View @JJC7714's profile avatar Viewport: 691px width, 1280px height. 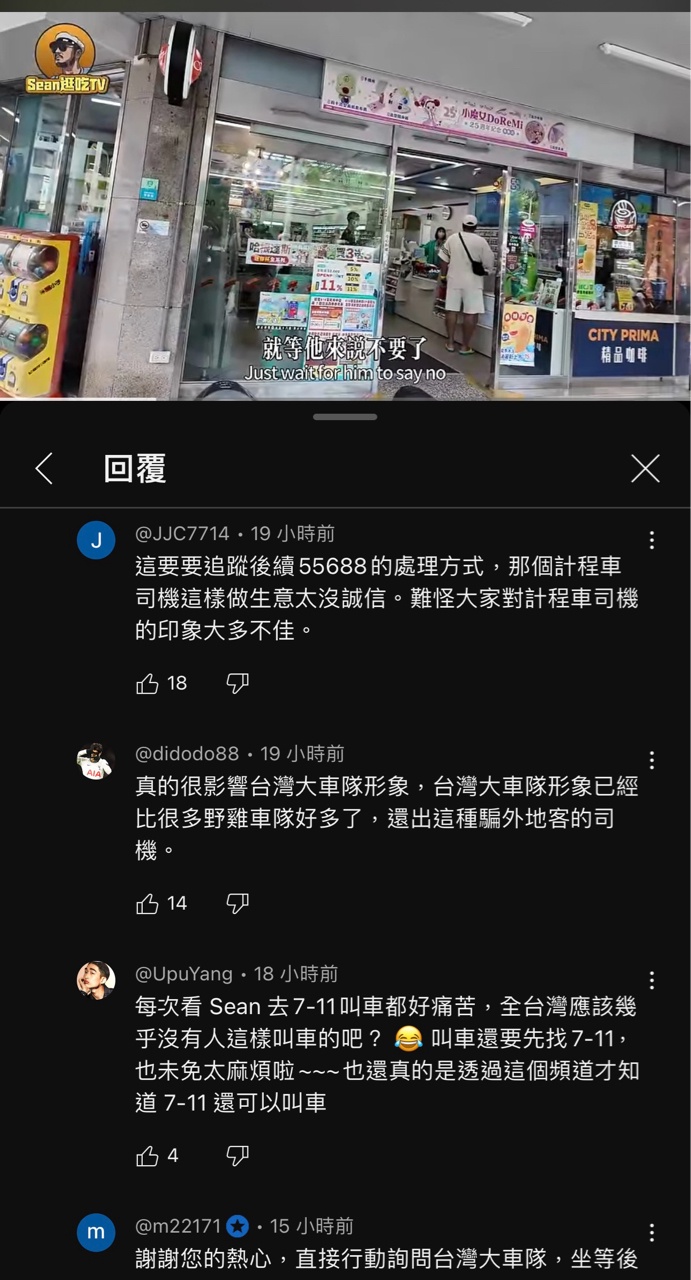(96, 540)
